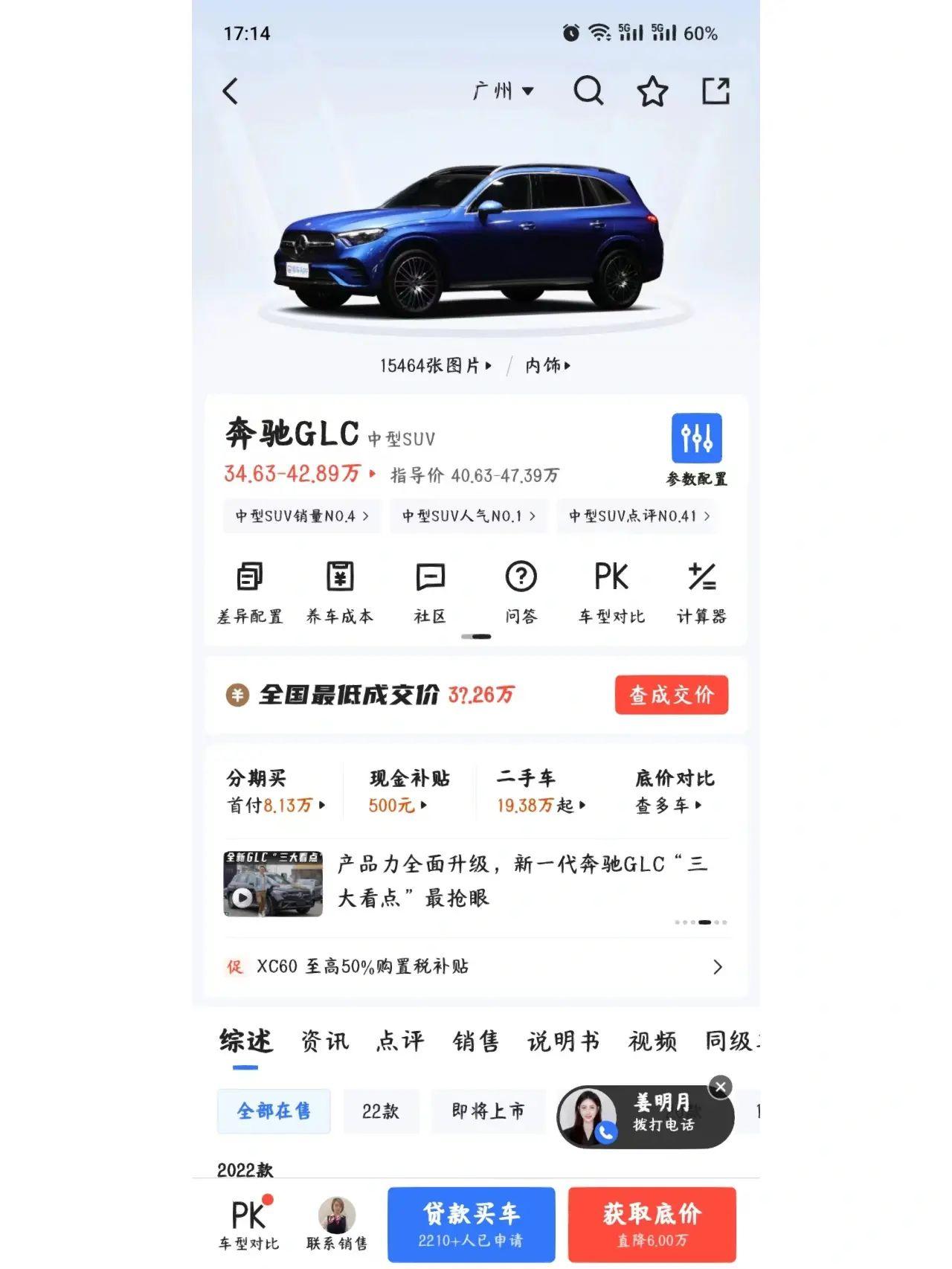This screenshot has height=1269, width=952.
Task: Select the 即将上市 filter chip
Action: click(488, 1111)
